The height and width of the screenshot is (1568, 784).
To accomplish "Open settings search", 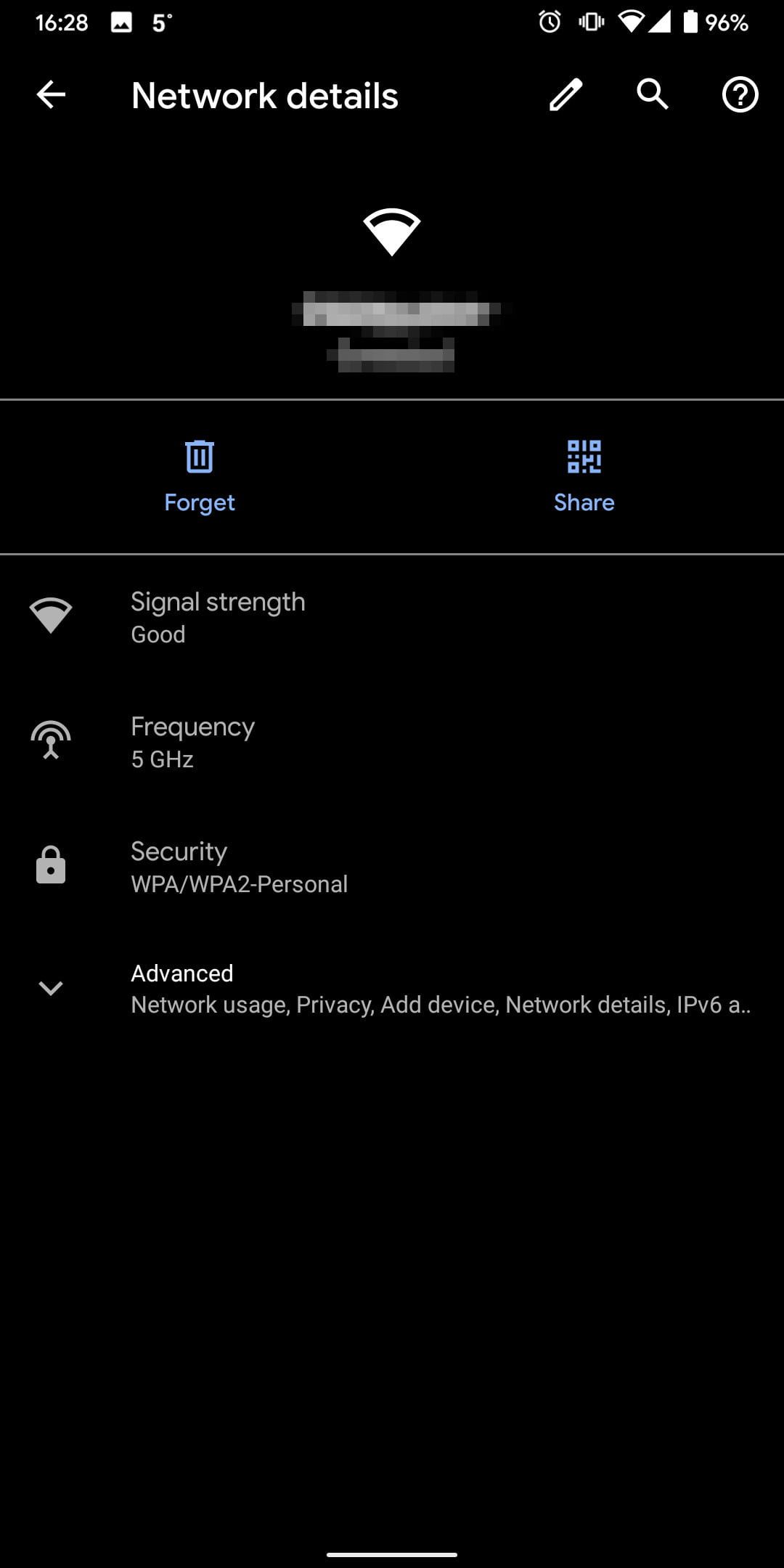I will pyautogui.click(x=653, y=95).
